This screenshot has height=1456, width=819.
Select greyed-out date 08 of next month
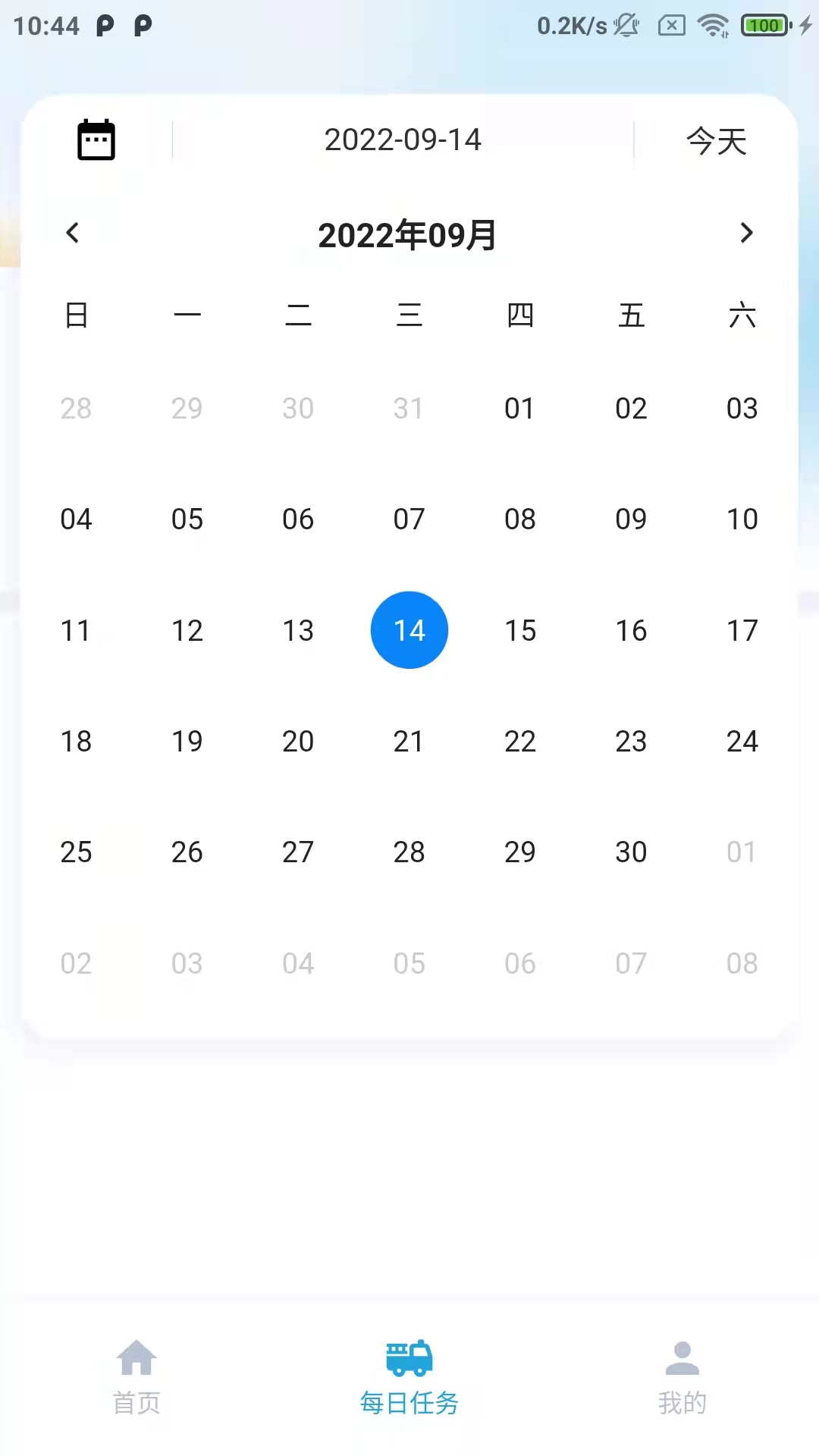coord(742,963)
